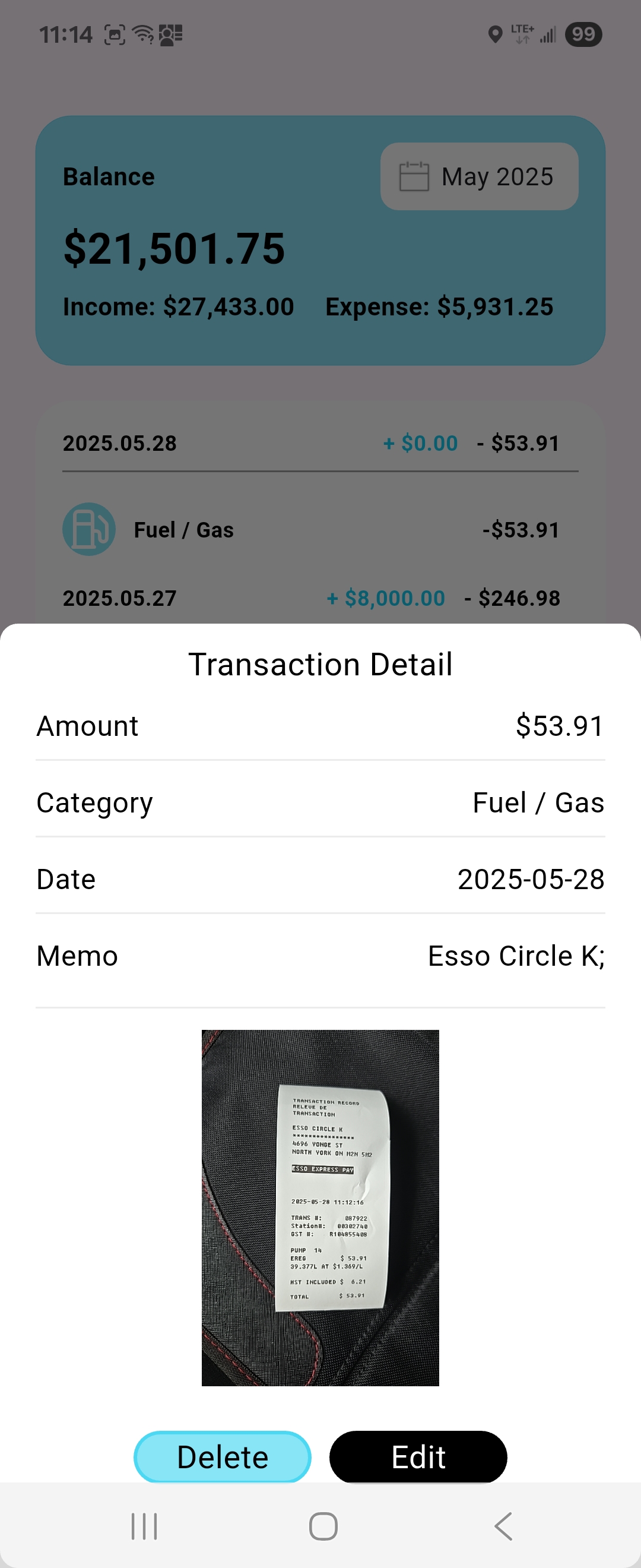Select the Memo value Esso Circle K
The image size is (641, 1568).
pos(515,955)
